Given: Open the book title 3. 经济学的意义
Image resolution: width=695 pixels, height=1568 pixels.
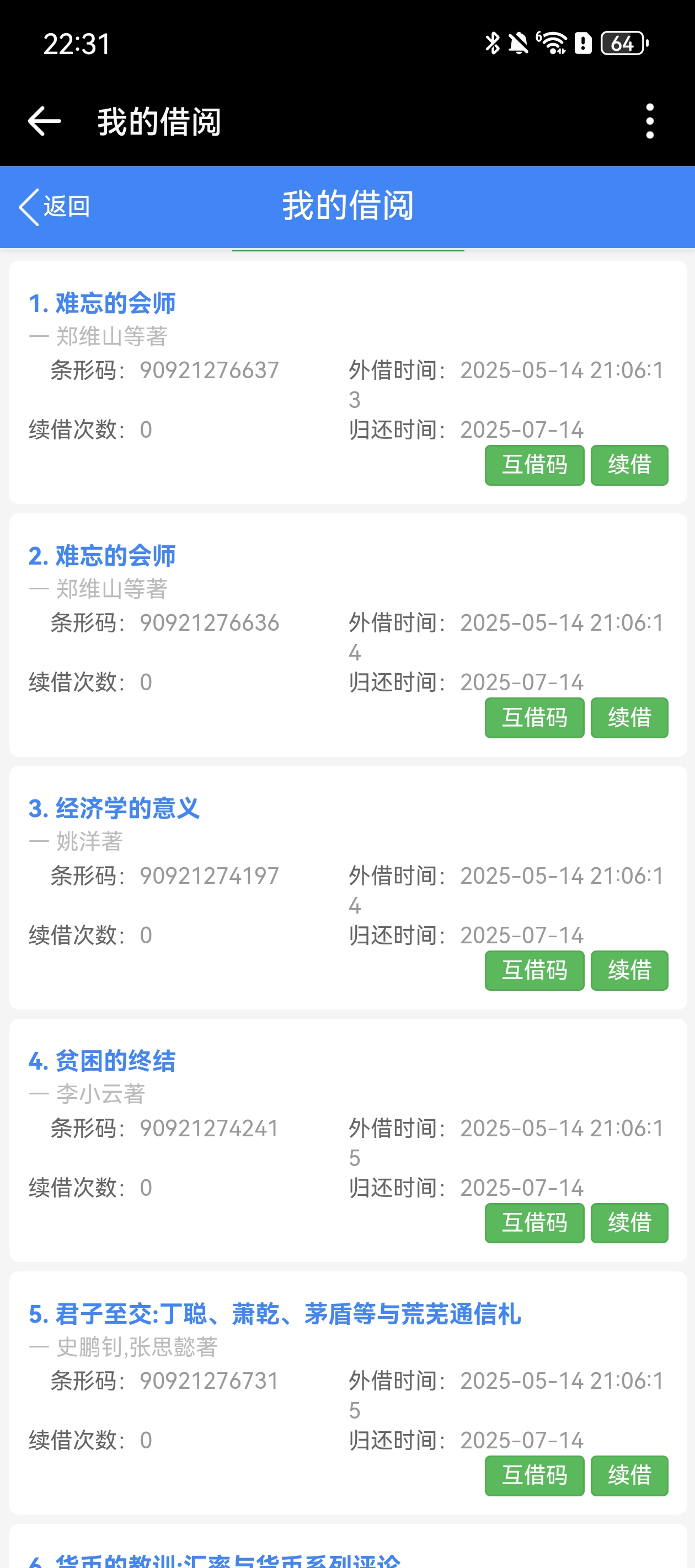Looking at the screenshot, I should [x=114, y=808].
